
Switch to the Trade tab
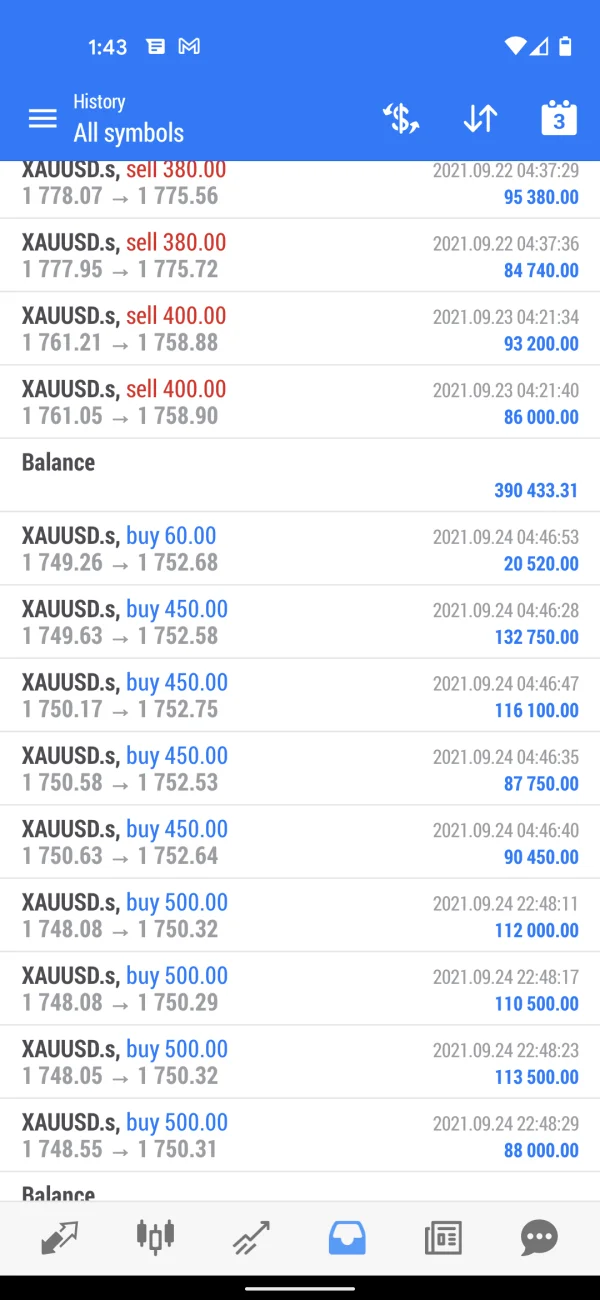click(251, 1238)
